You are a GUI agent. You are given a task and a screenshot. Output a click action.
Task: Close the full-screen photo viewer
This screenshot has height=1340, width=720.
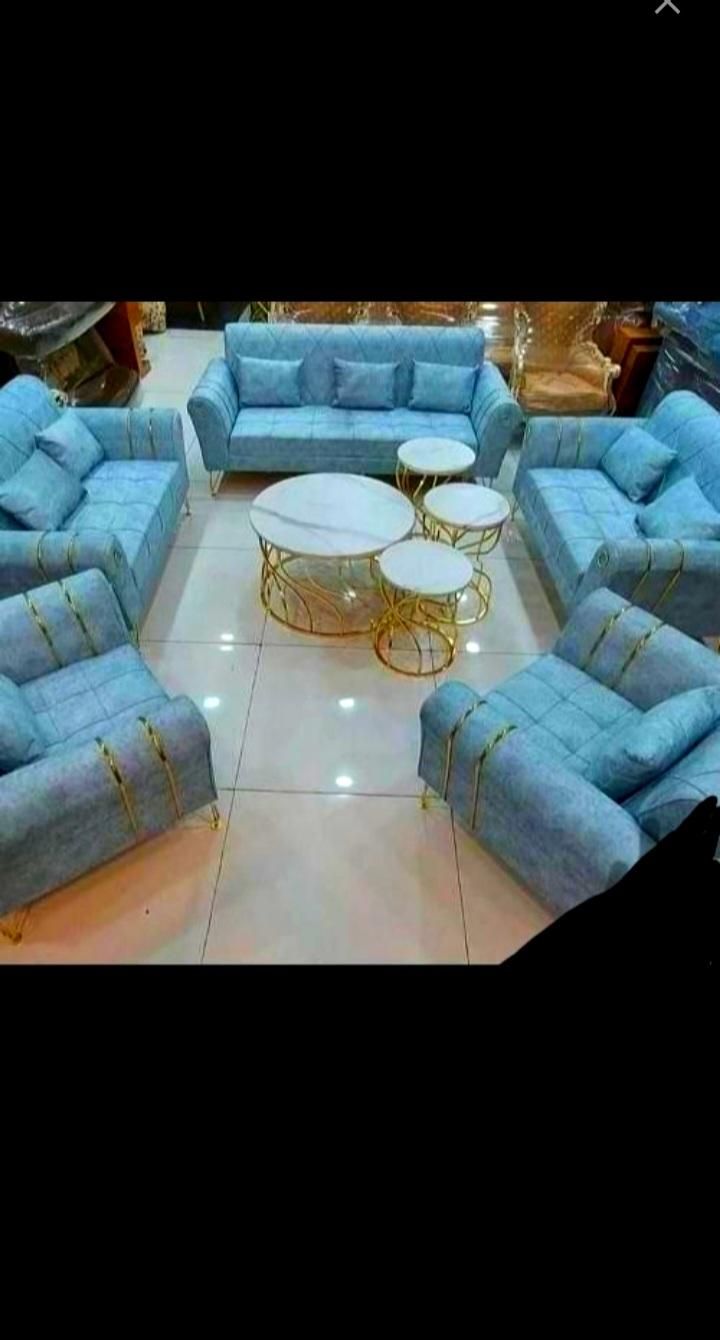667,5
